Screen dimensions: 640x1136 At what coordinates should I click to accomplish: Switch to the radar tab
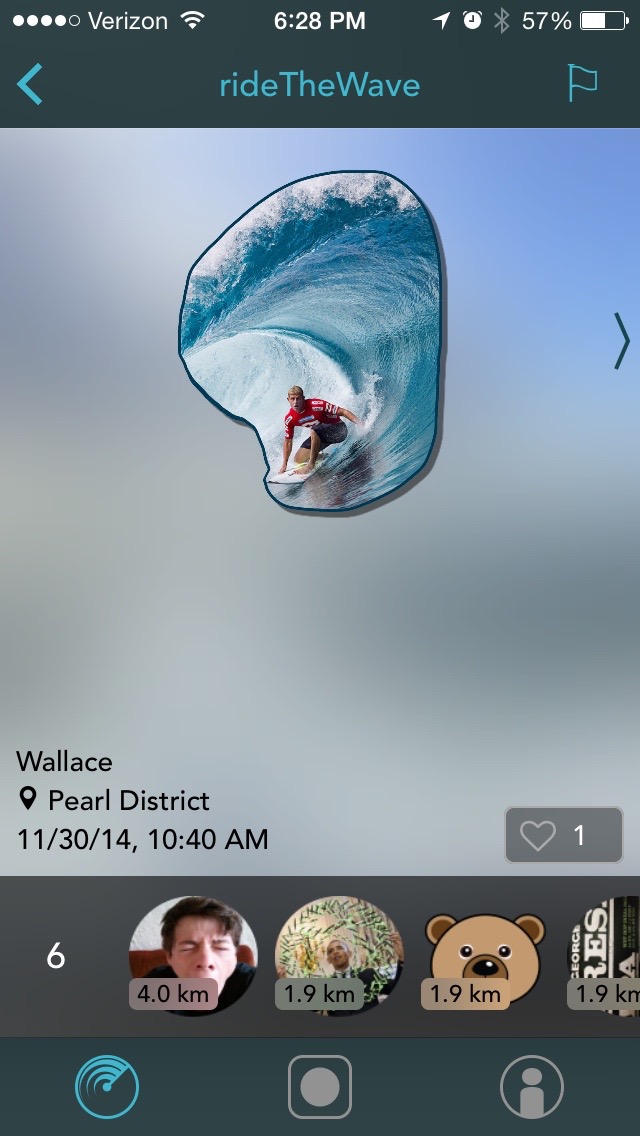click(x=107, y=1086)
